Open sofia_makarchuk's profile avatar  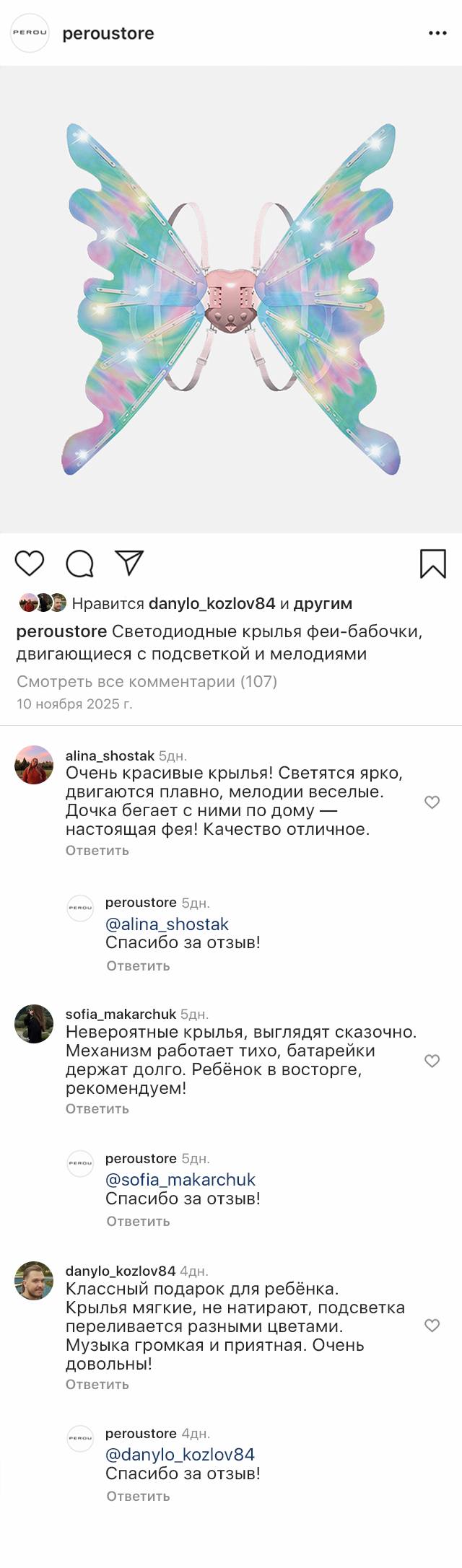point(34,1024)
